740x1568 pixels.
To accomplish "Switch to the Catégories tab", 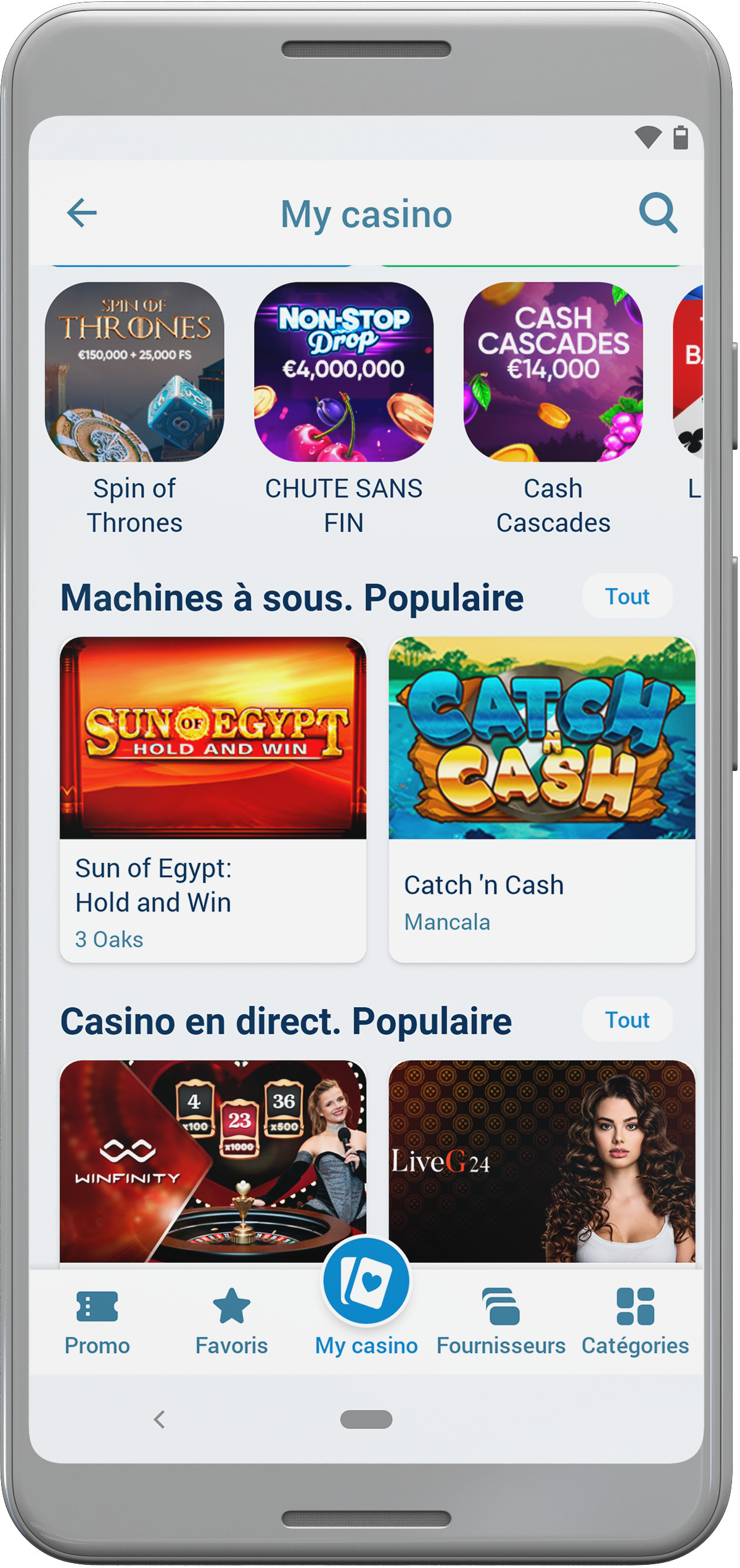I will point(635,1323).
